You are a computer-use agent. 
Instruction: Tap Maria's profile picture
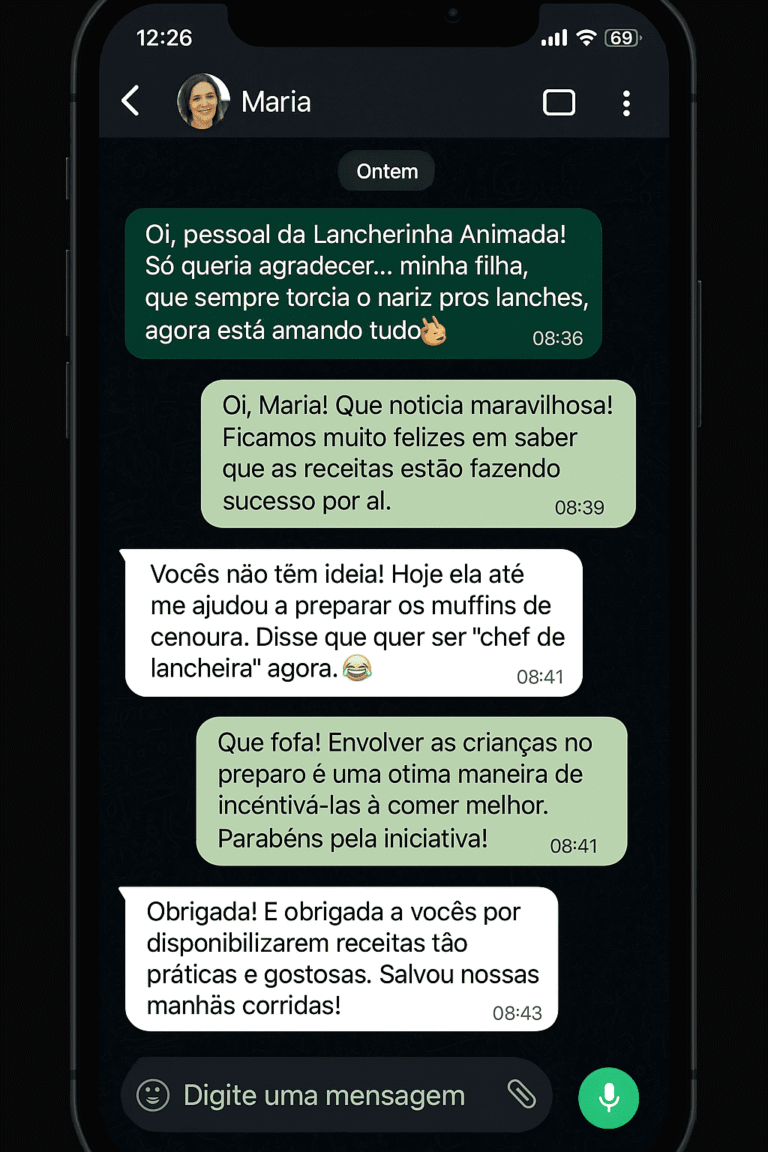(x=203, y=101)
